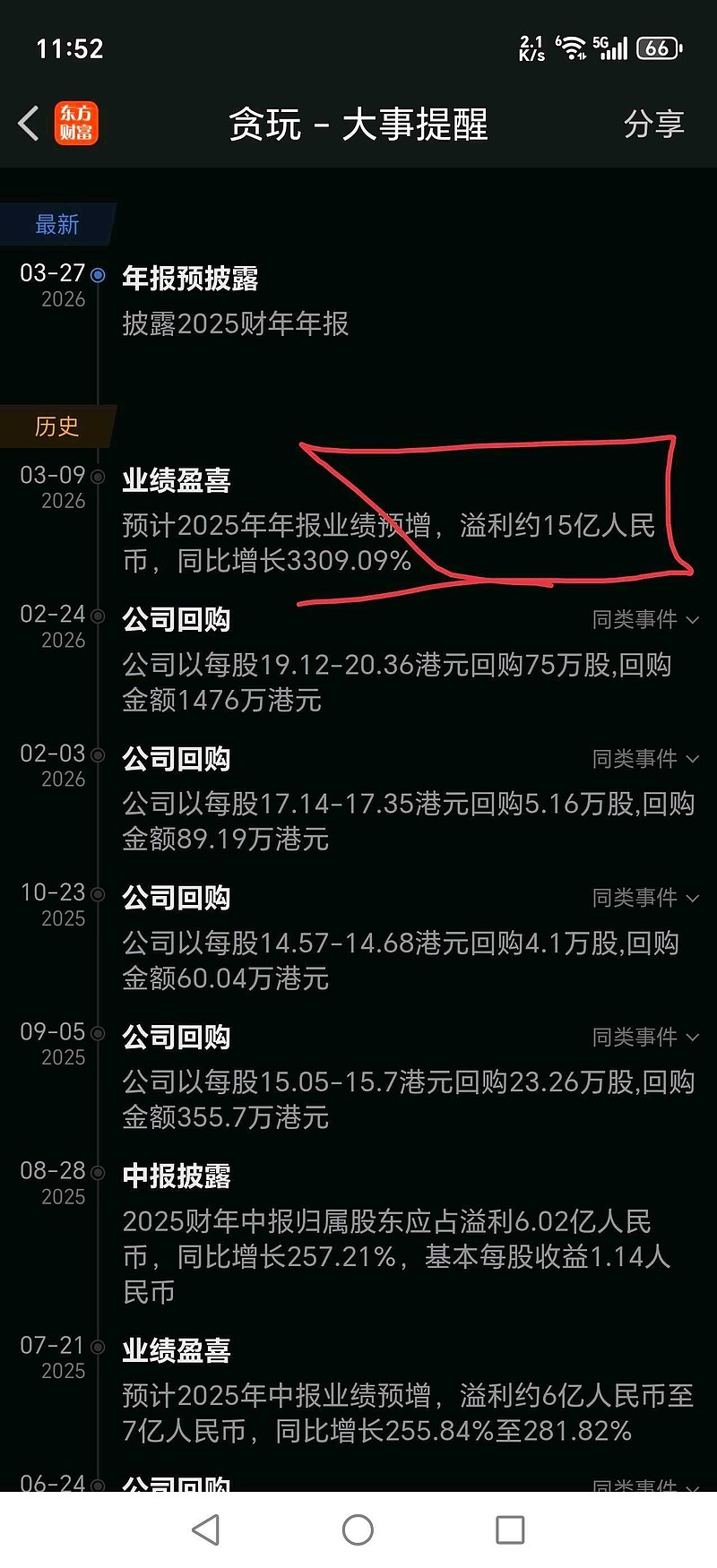
Task: Select the timeline dot beside 03-27 年报预披露
Action: [x=98, y=275]
